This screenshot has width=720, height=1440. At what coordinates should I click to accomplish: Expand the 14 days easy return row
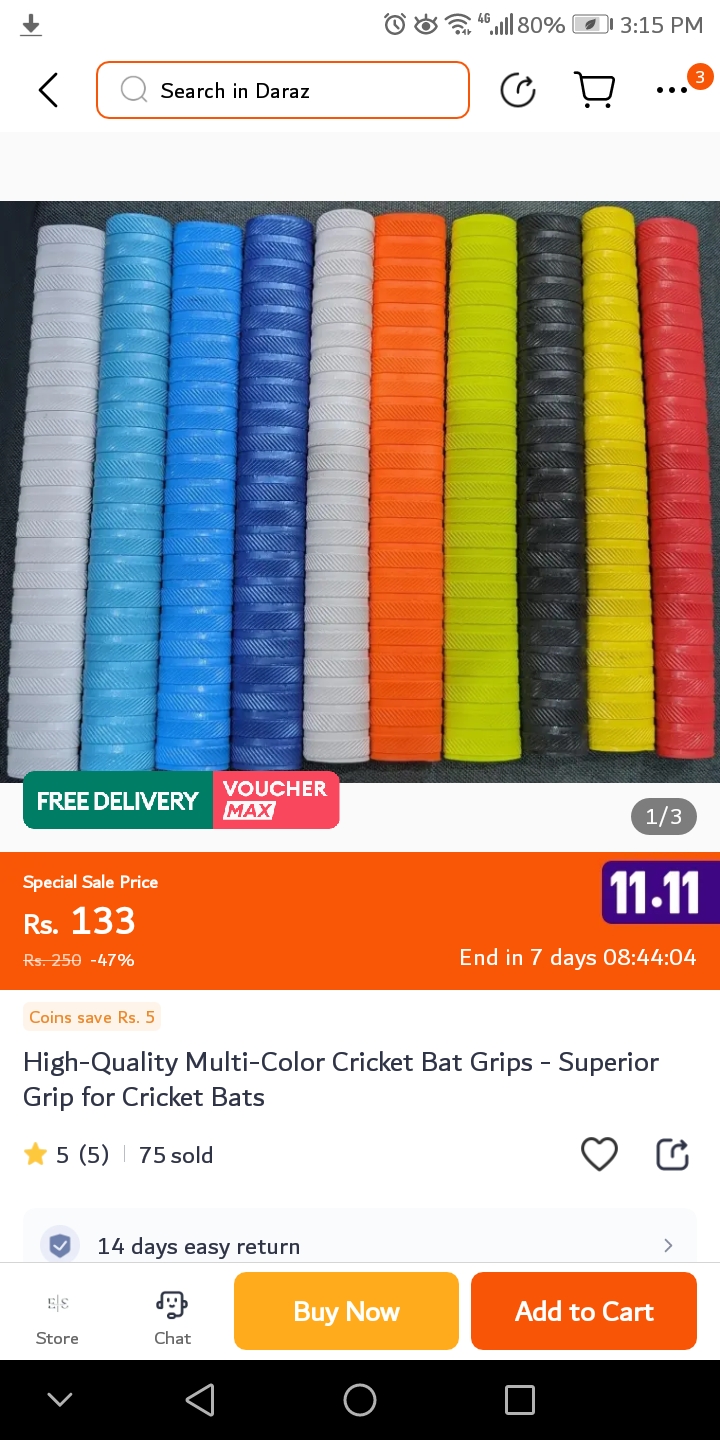(360, 1245)
